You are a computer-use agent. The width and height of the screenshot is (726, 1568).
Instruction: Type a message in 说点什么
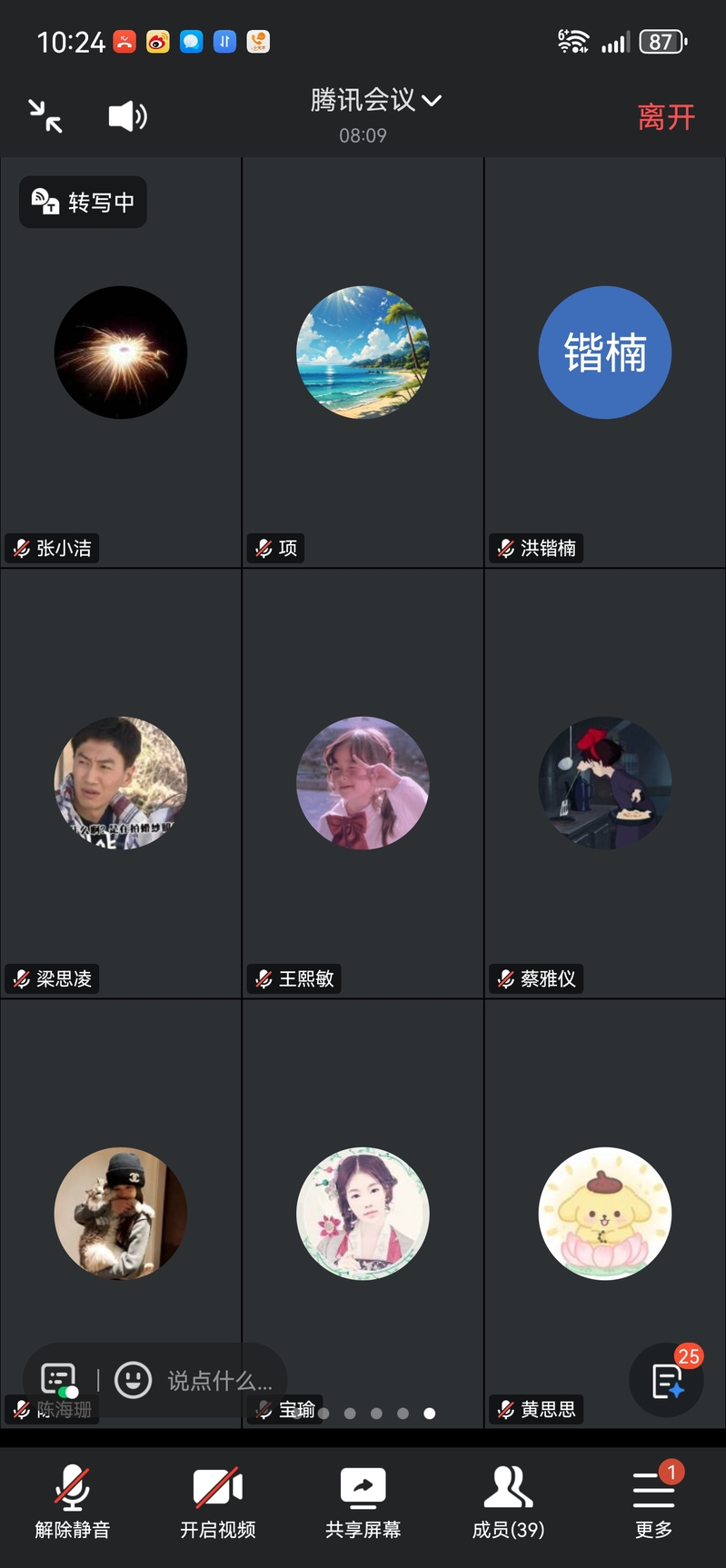220,1381
